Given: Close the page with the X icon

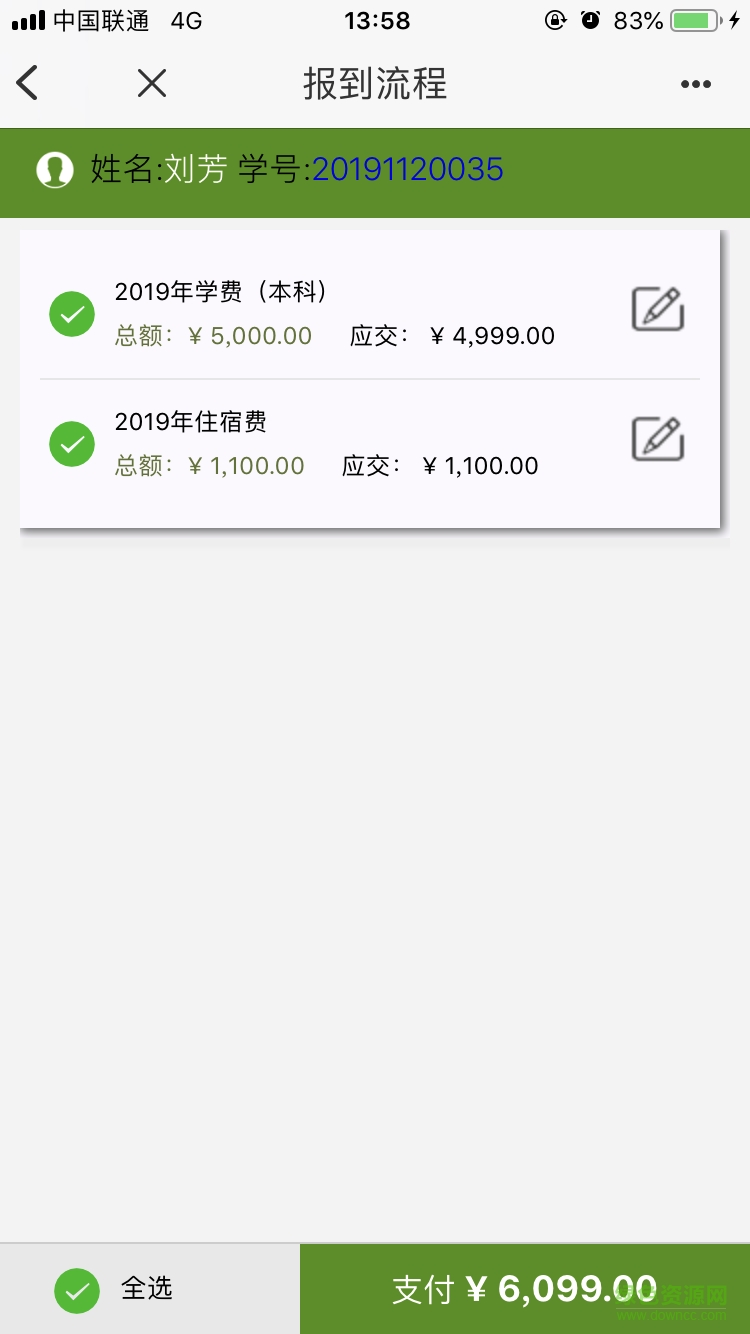Looking at the screenshot, I should (151, 84).
